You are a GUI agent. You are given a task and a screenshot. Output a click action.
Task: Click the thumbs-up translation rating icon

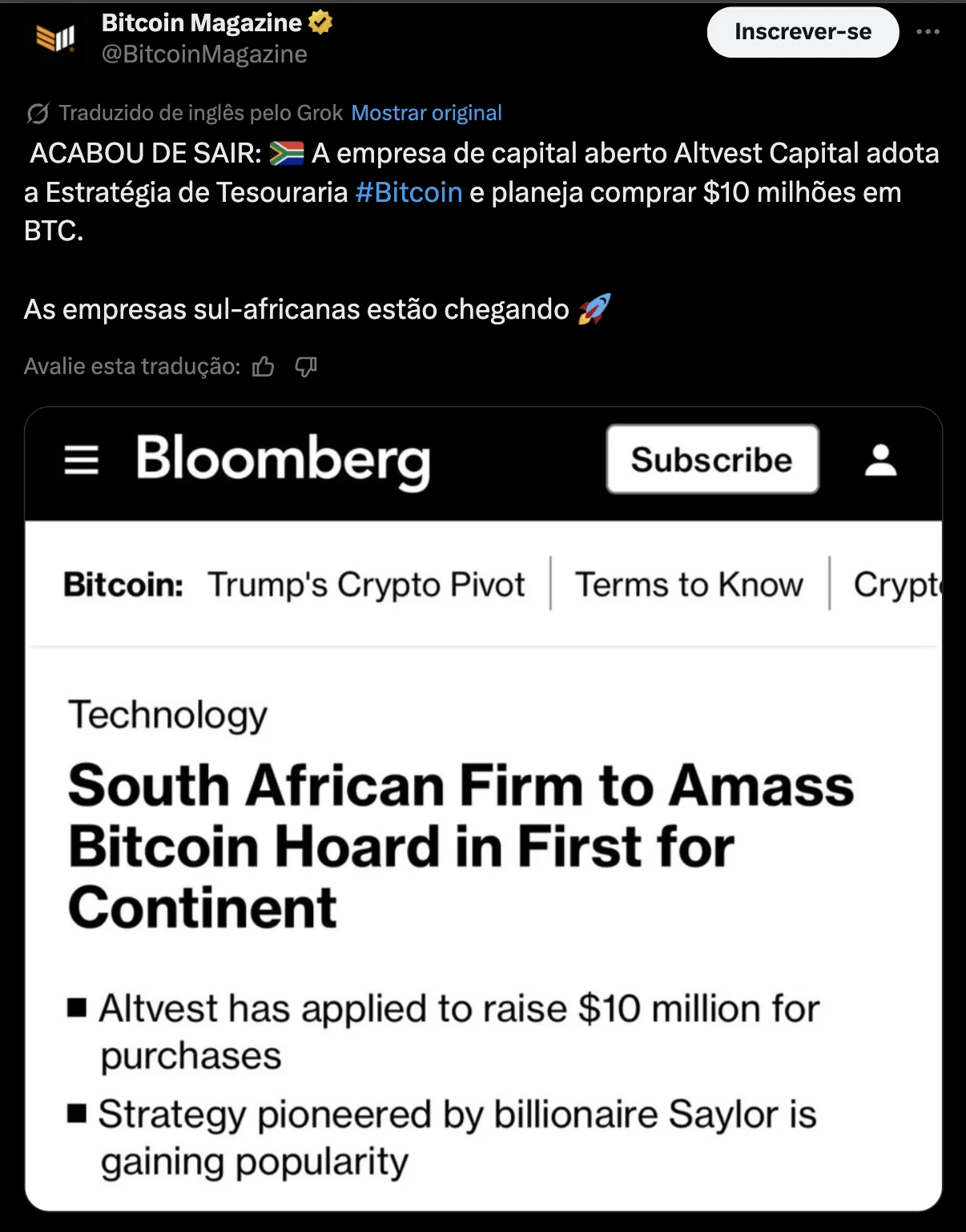pos(264,366)
